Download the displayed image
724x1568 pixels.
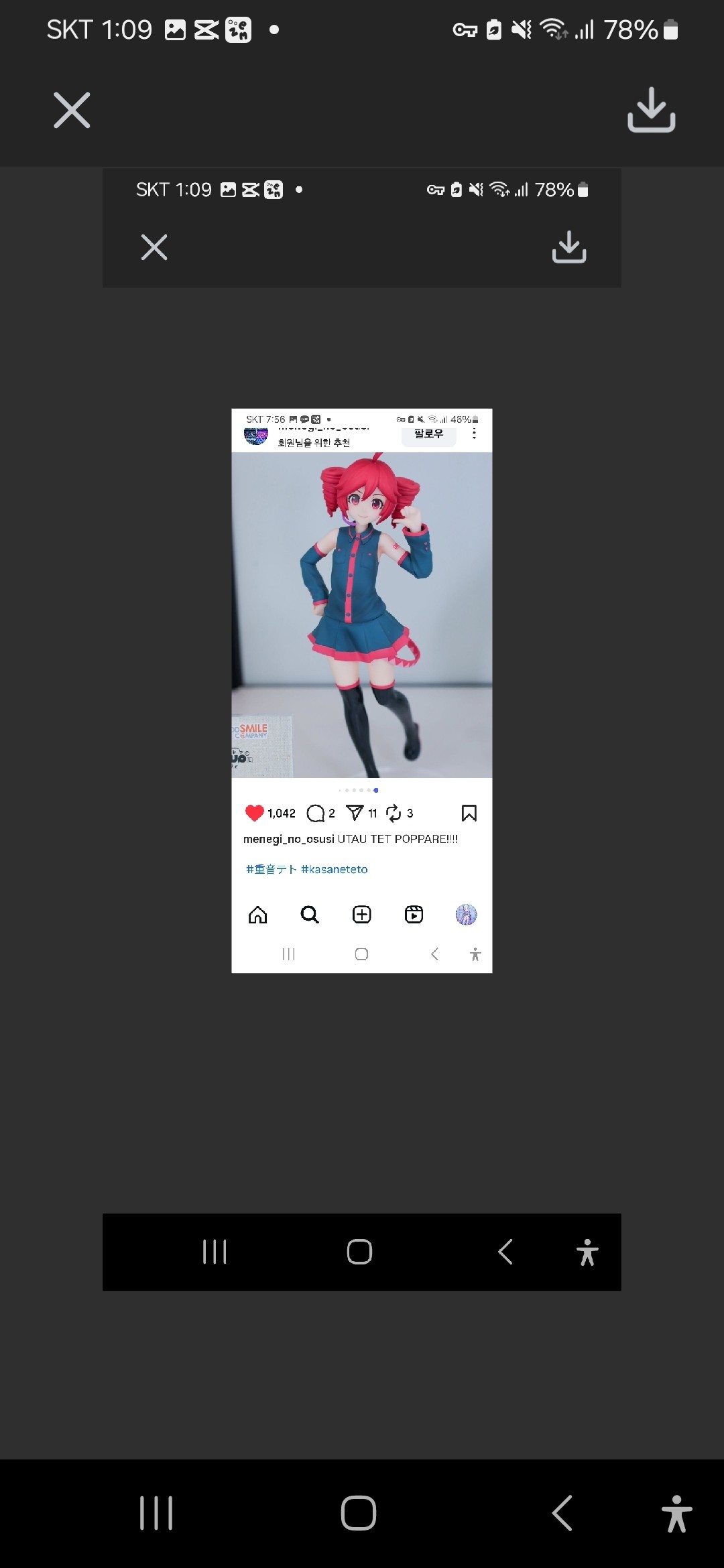(651, 110)
